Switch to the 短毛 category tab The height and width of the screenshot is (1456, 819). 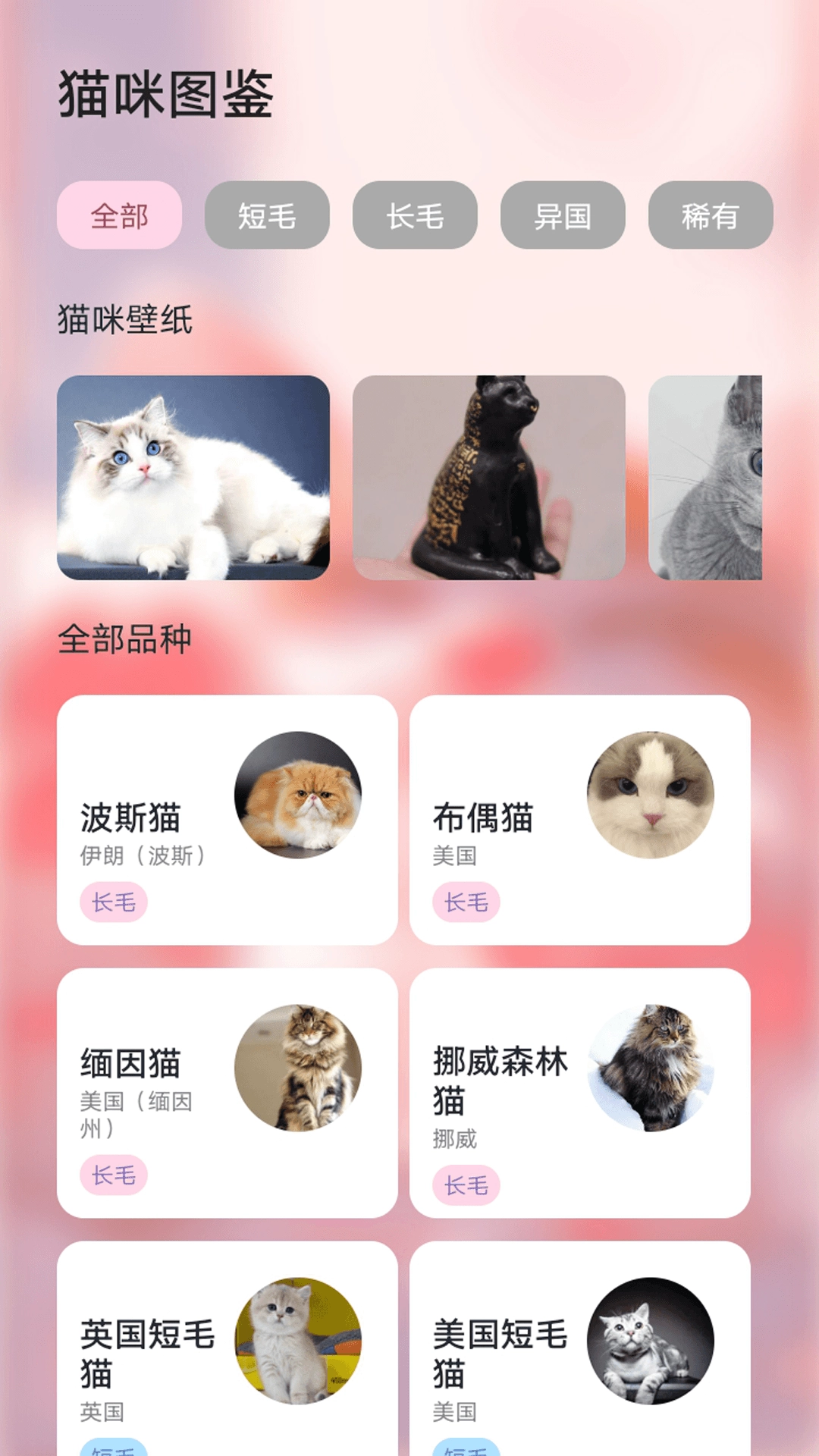coord(267,216)
